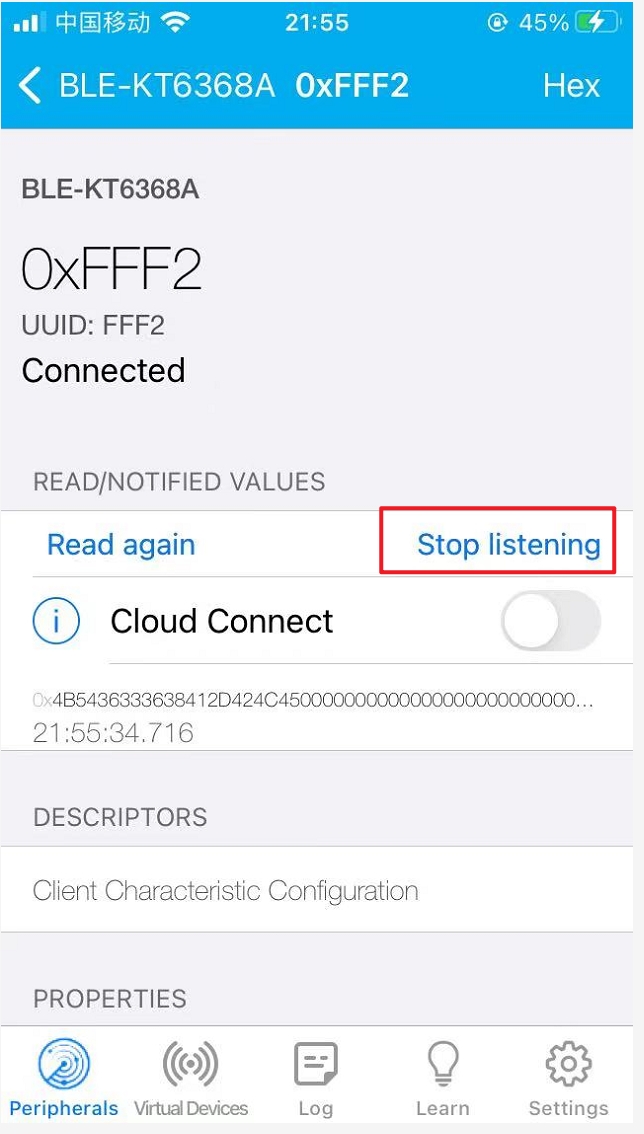Go to the Learn tab

442,1079
